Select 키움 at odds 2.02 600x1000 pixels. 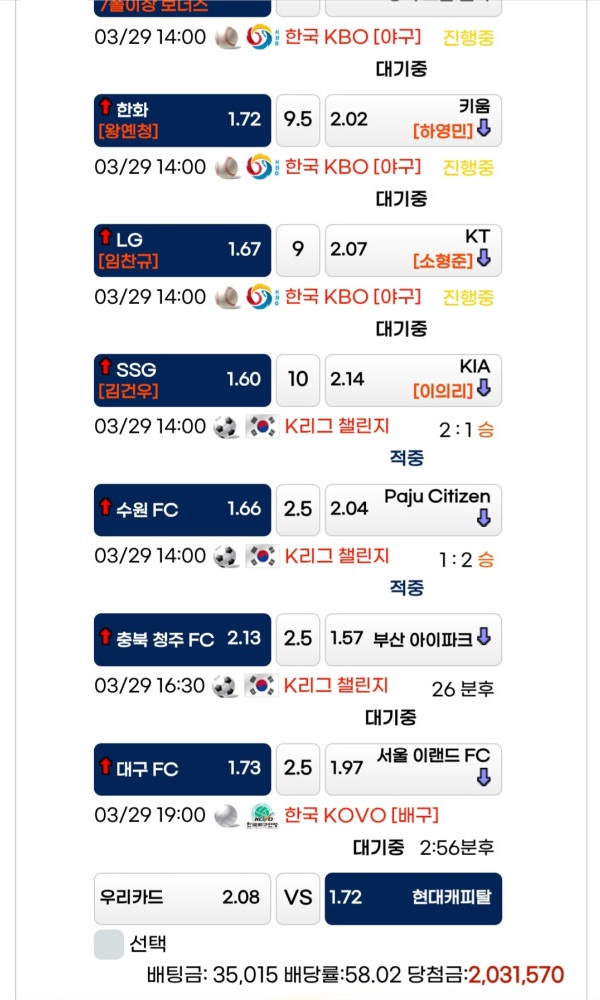click(413, 120)
